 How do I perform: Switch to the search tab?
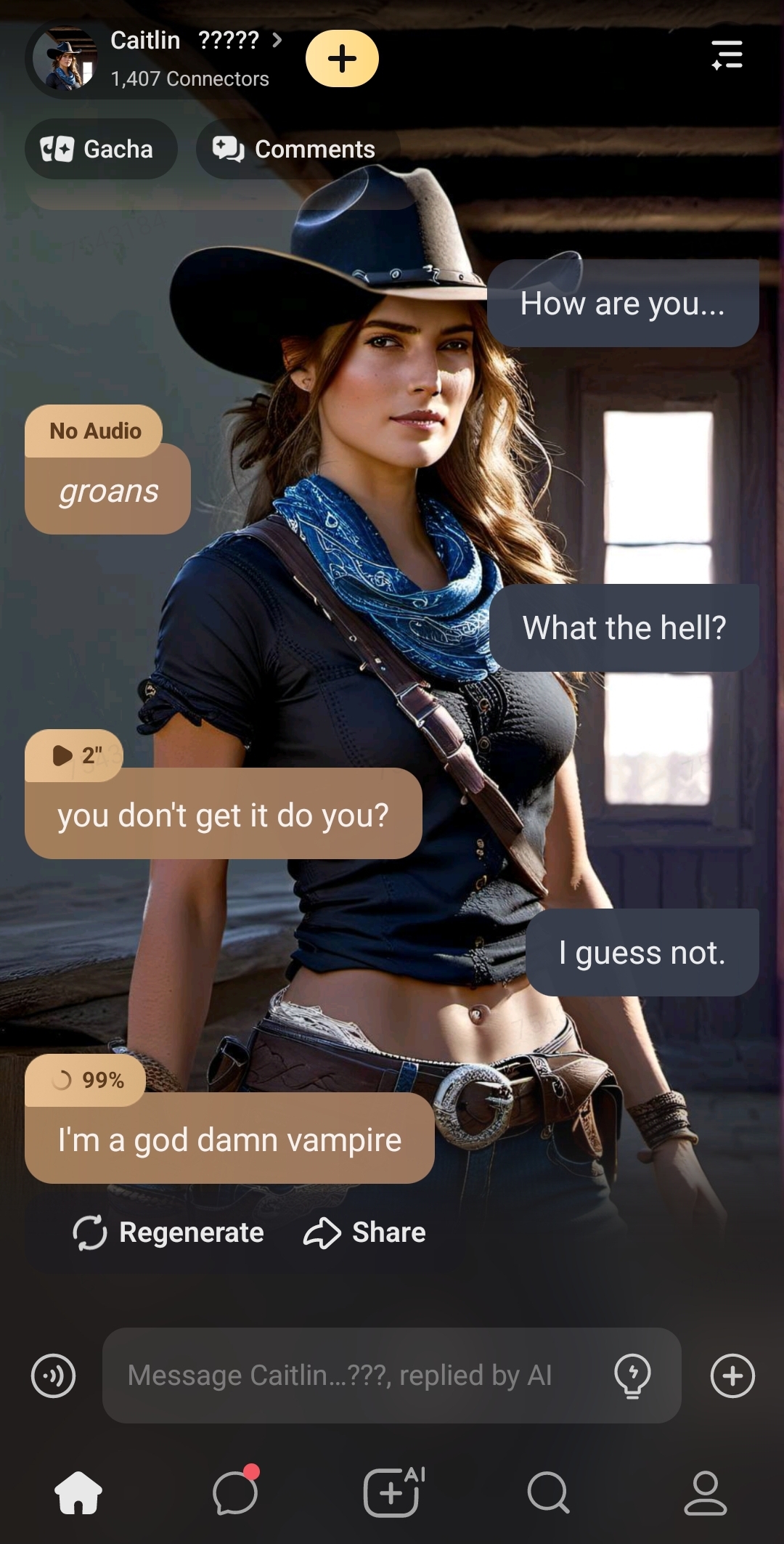point(549,1493)
